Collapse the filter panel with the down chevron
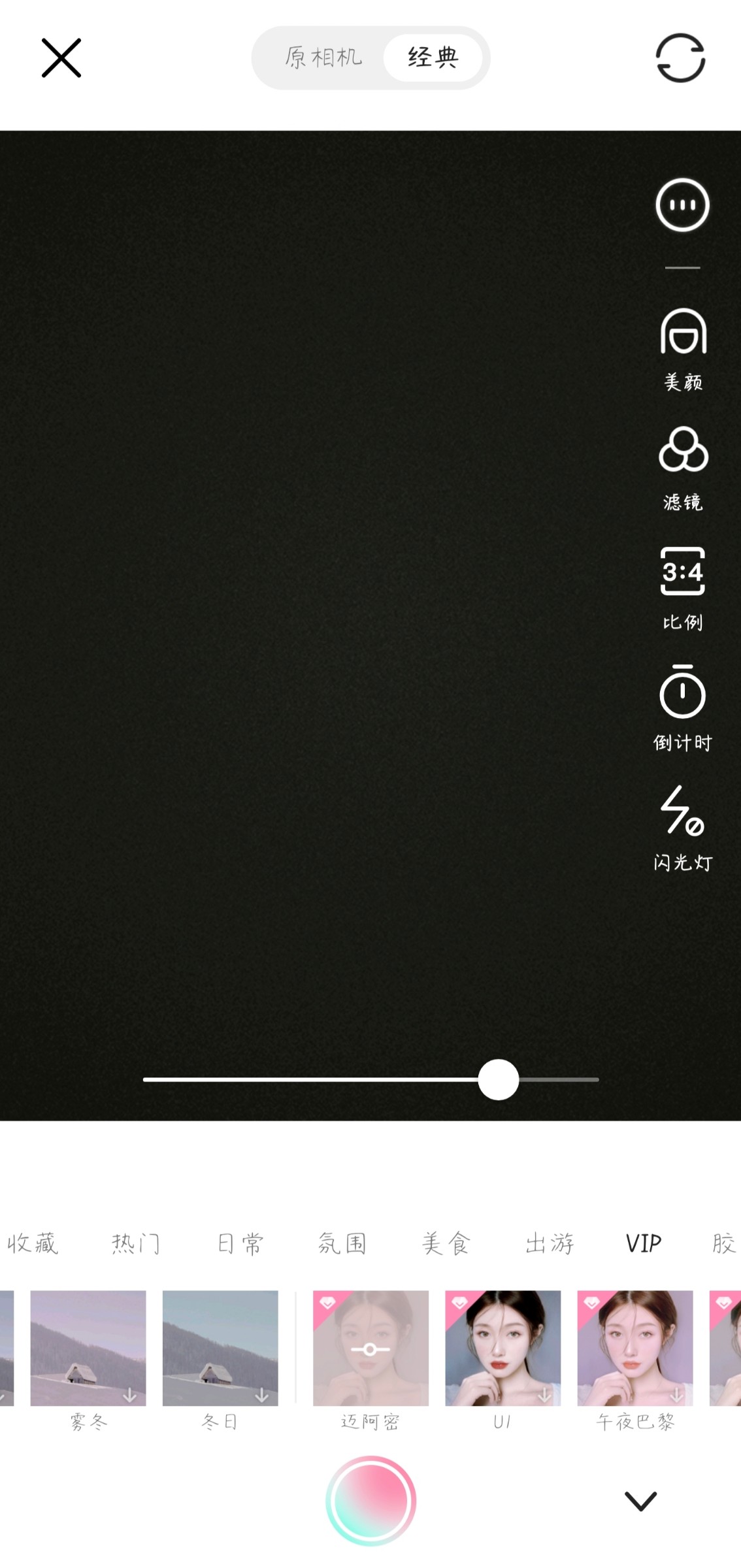This screenshot has width=741, height=1568. pos(640,1501)
